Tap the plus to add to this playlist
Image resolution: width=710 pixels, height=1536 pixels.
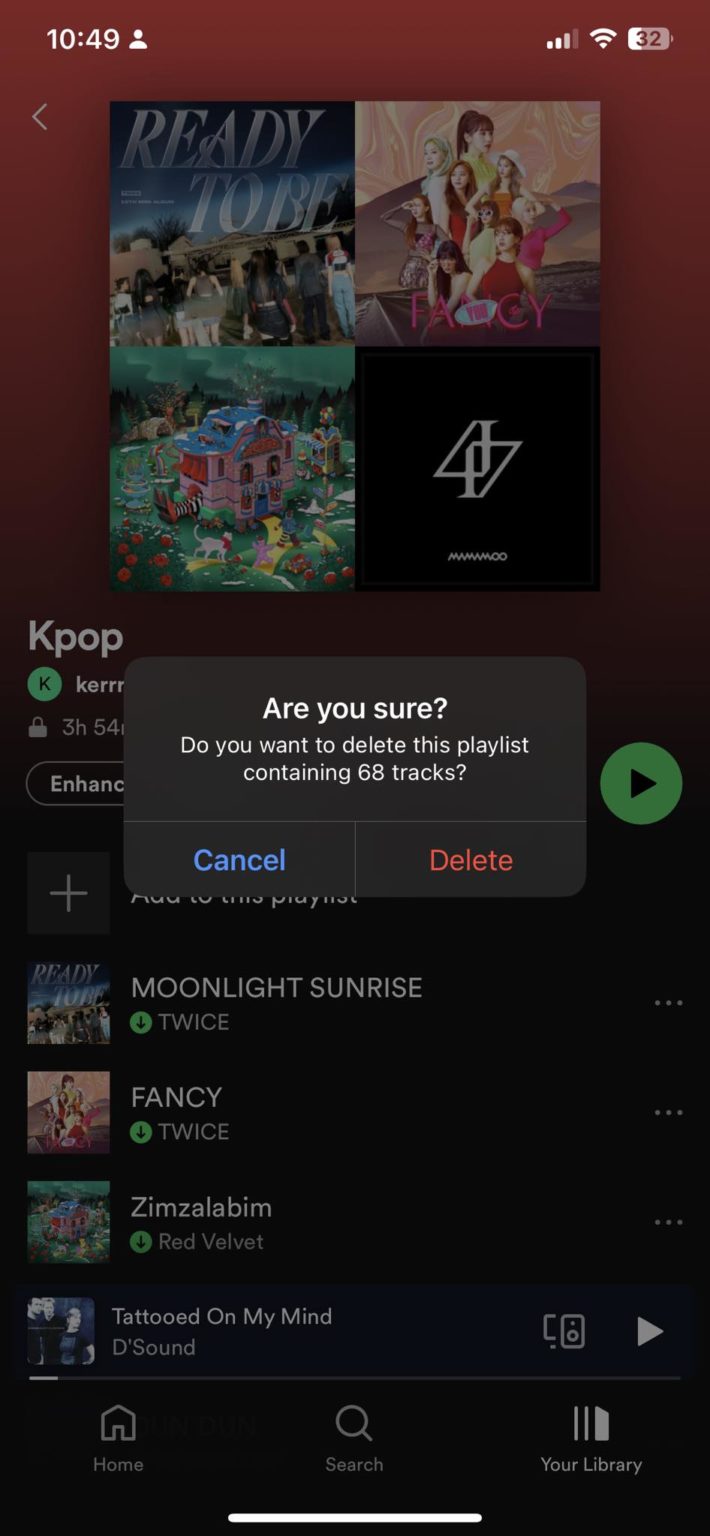click(x=68, y=893)
